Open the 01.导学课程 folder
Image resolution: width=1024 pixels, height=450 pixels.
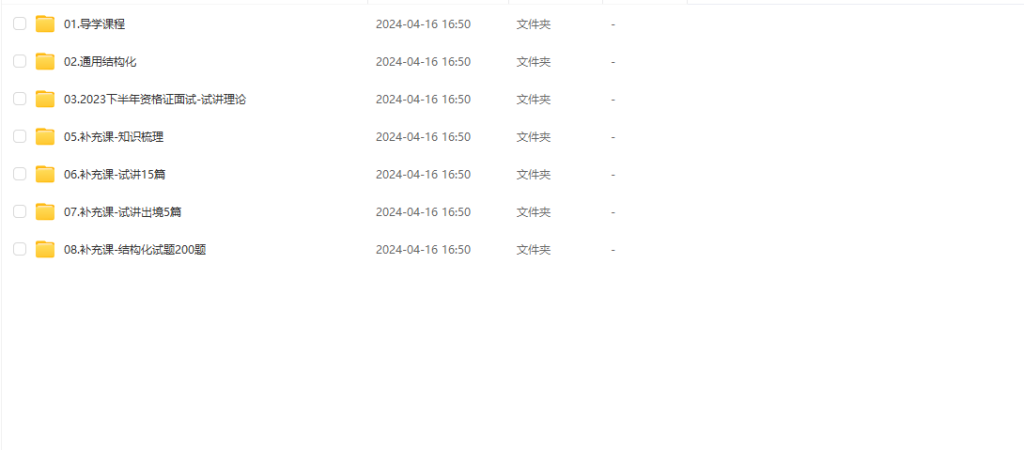tap(94, 24)
